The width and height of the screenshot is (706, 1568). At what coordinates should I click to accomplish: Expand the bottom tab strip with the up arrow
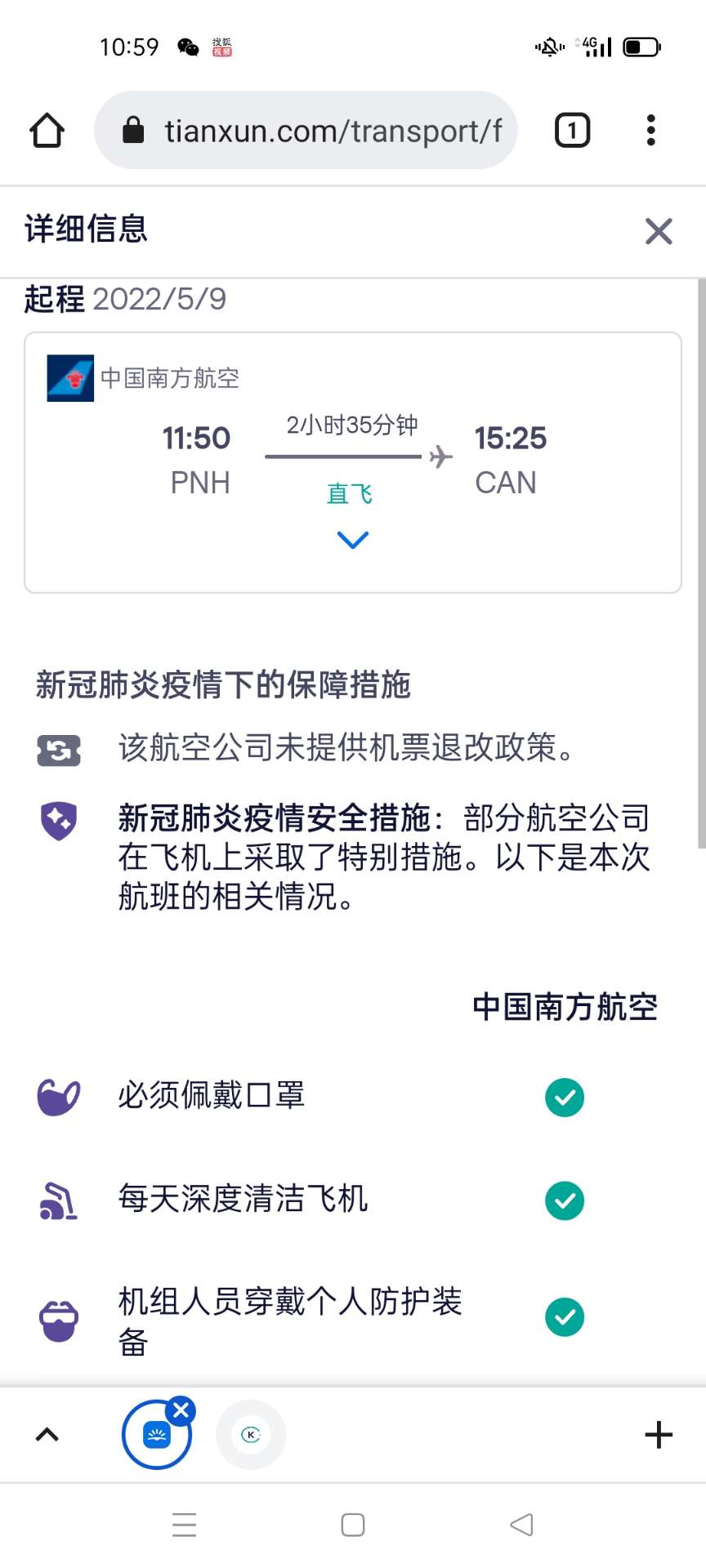coord(47,1435)
